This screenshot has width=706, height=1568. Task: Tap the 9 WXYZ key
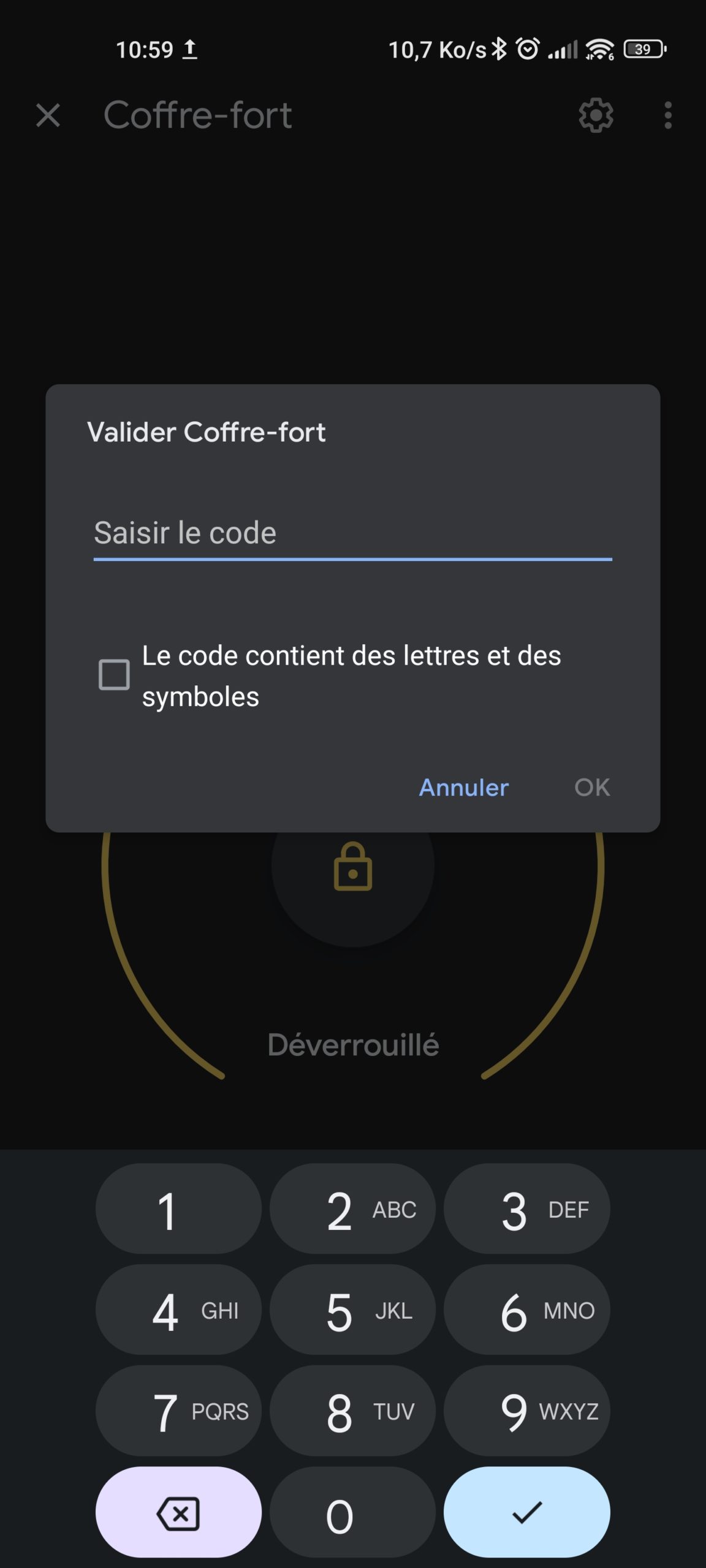526,1411
